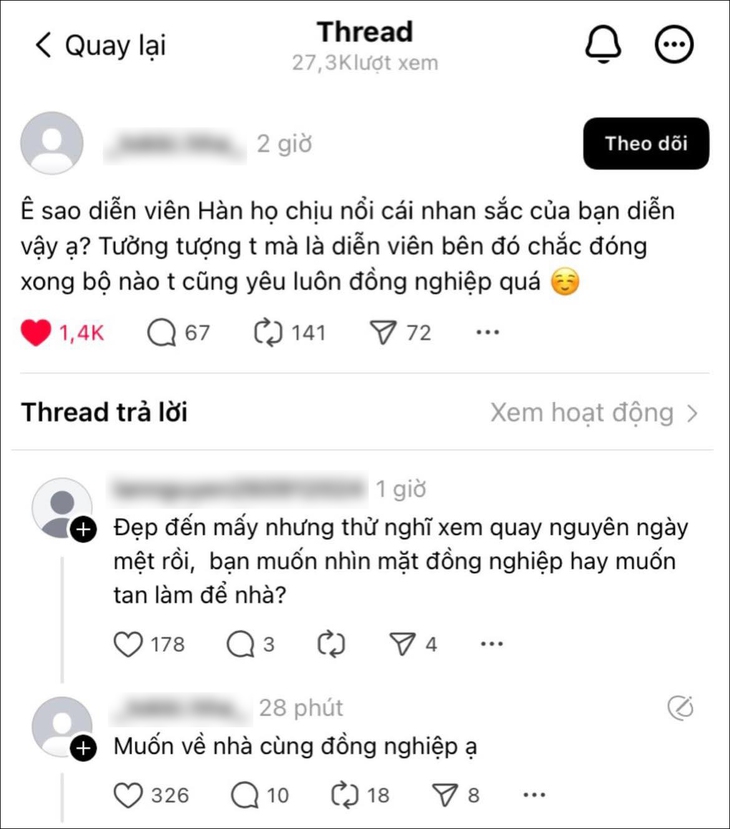Open more options on the reply with 178 likes

tap(489, 644)
